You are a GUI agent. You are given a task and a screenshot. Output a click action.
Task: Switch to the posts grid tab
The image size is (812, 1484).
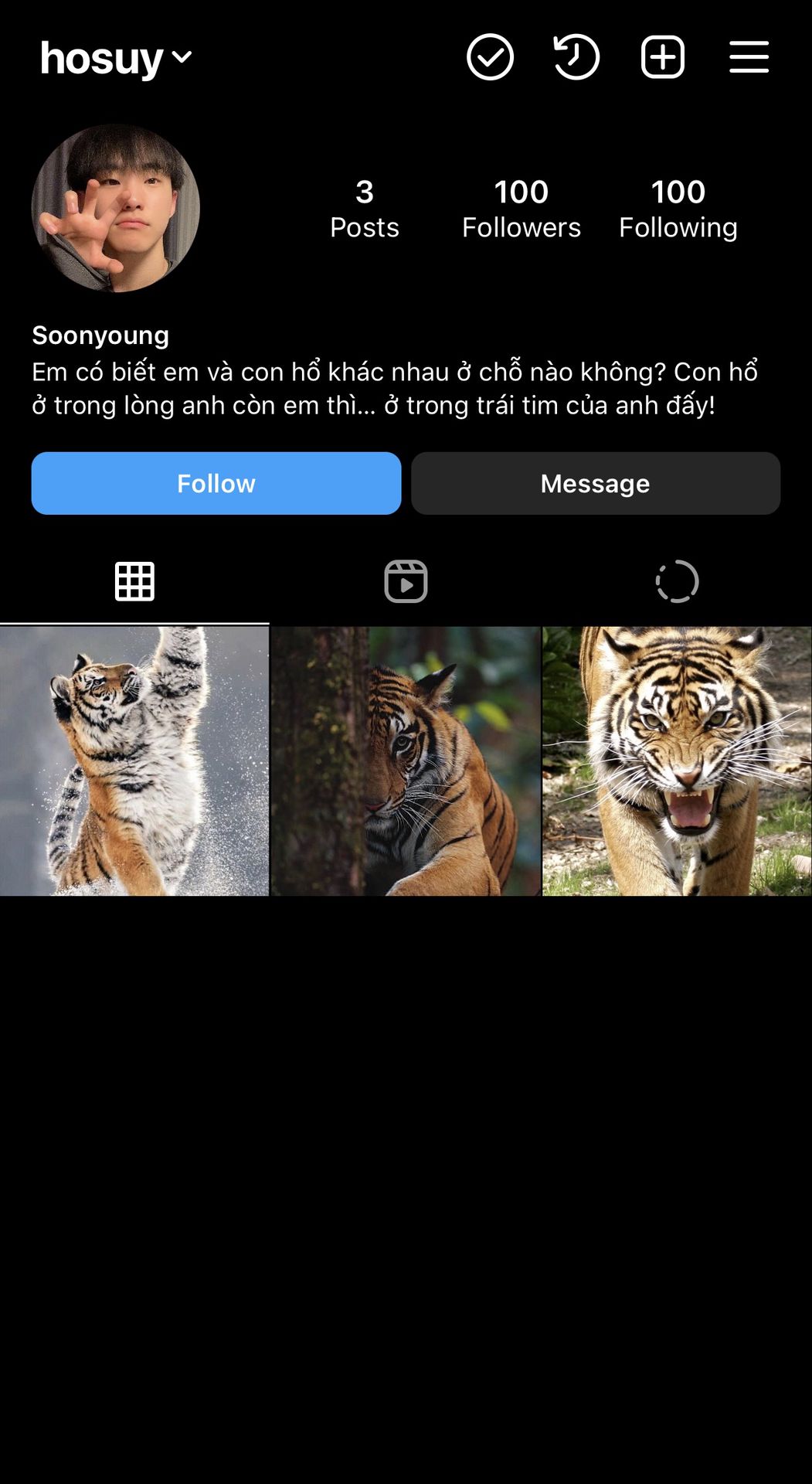click(x=134, y=581)
